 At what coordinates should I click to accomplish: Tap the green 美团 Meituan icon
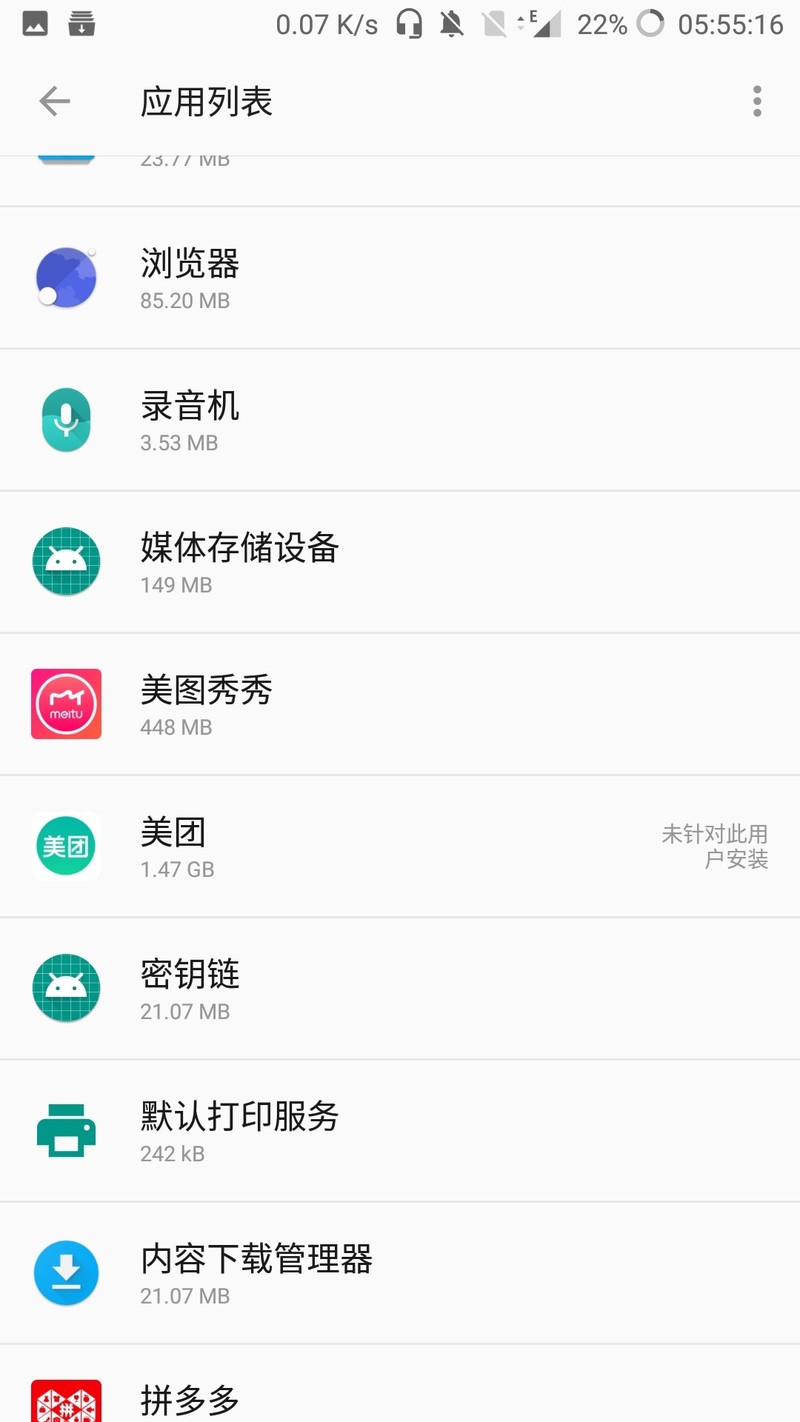click(65, 845)
